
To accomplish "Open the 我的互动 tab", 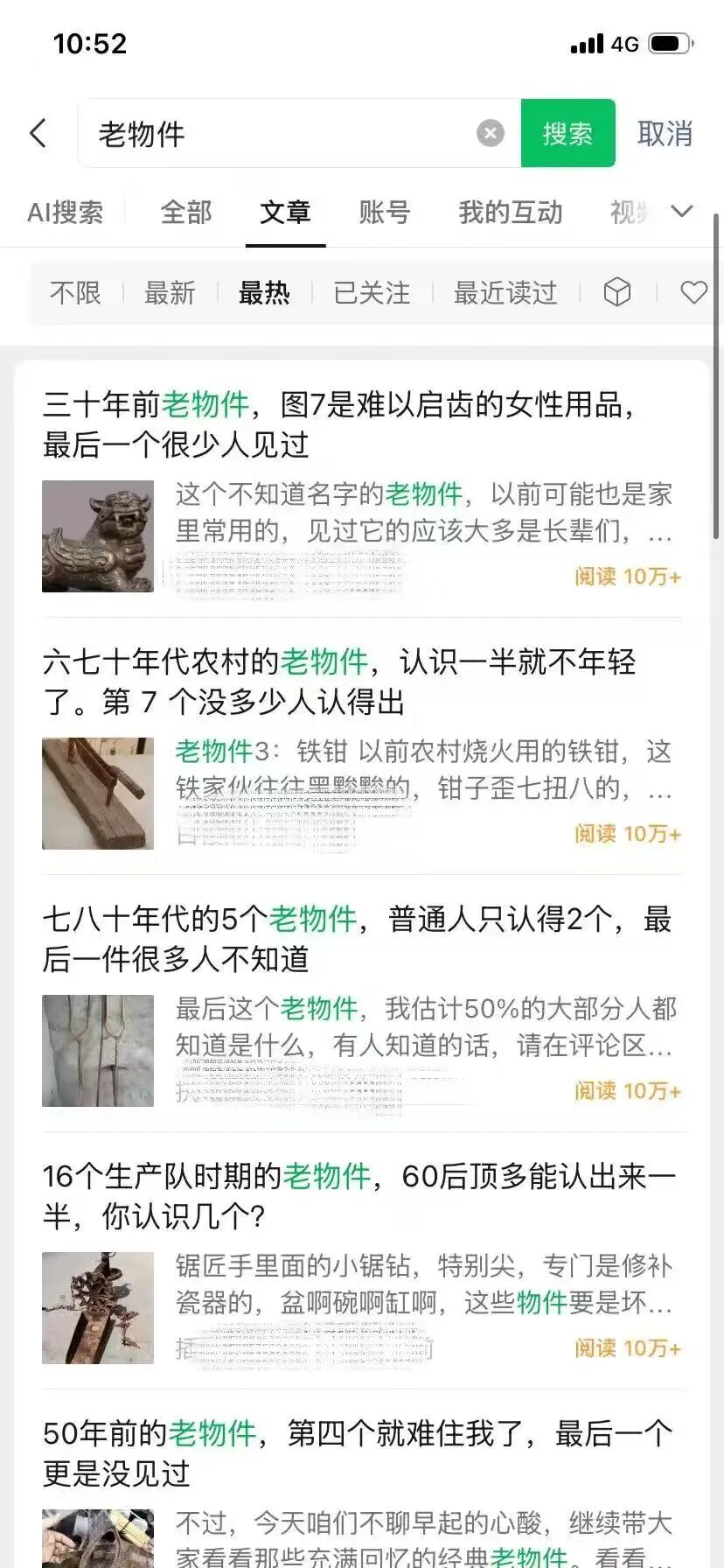I will pyautogui.click(x=510, y=213).
